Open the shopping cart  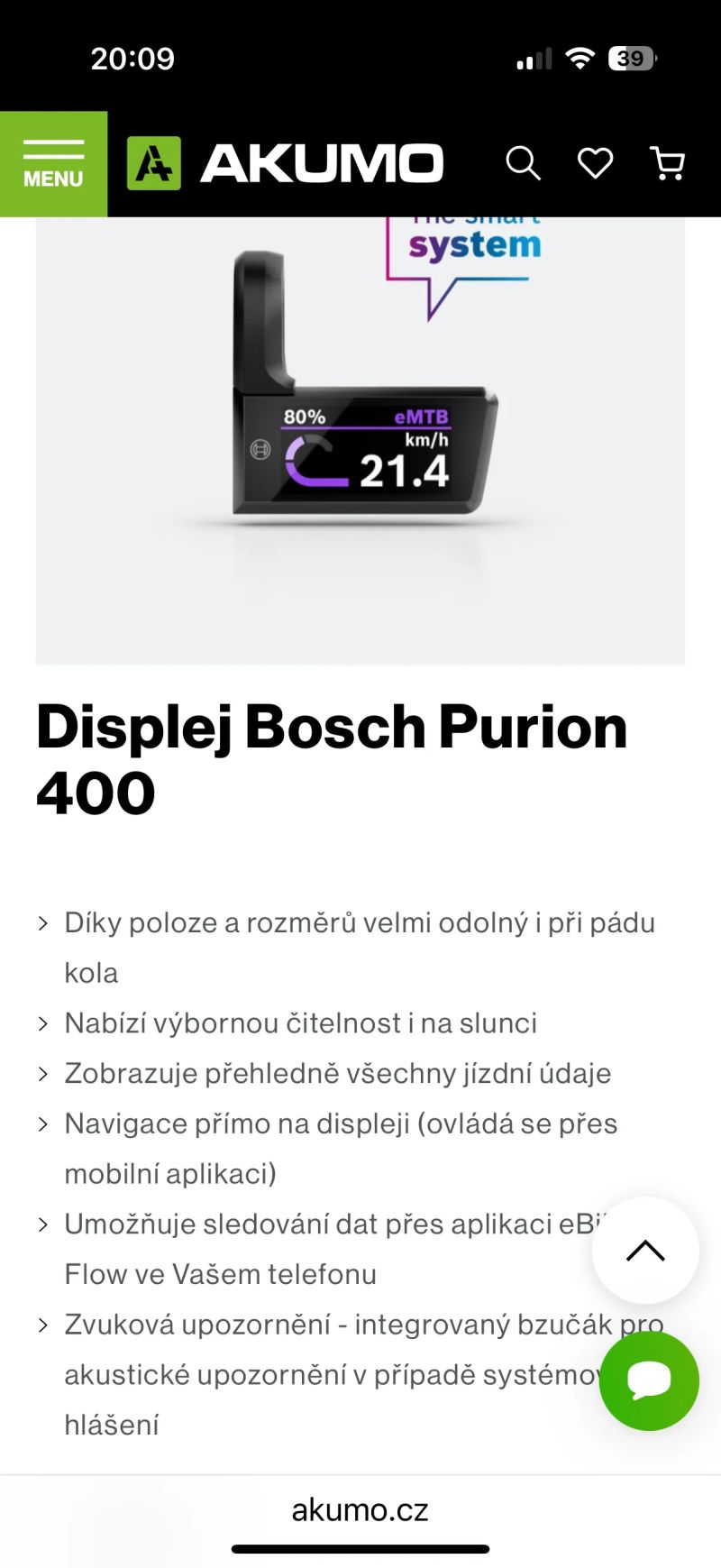668,164
